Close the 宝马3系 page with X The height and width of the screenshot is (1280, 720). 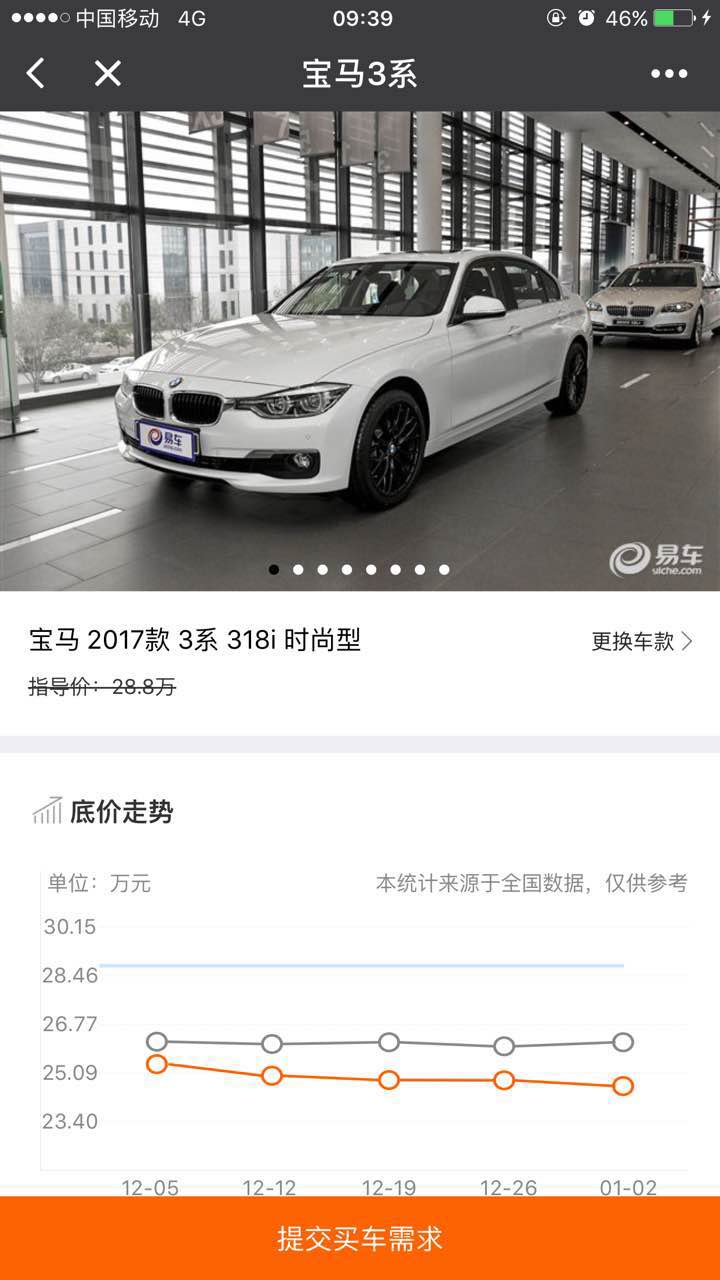[107, 73]
